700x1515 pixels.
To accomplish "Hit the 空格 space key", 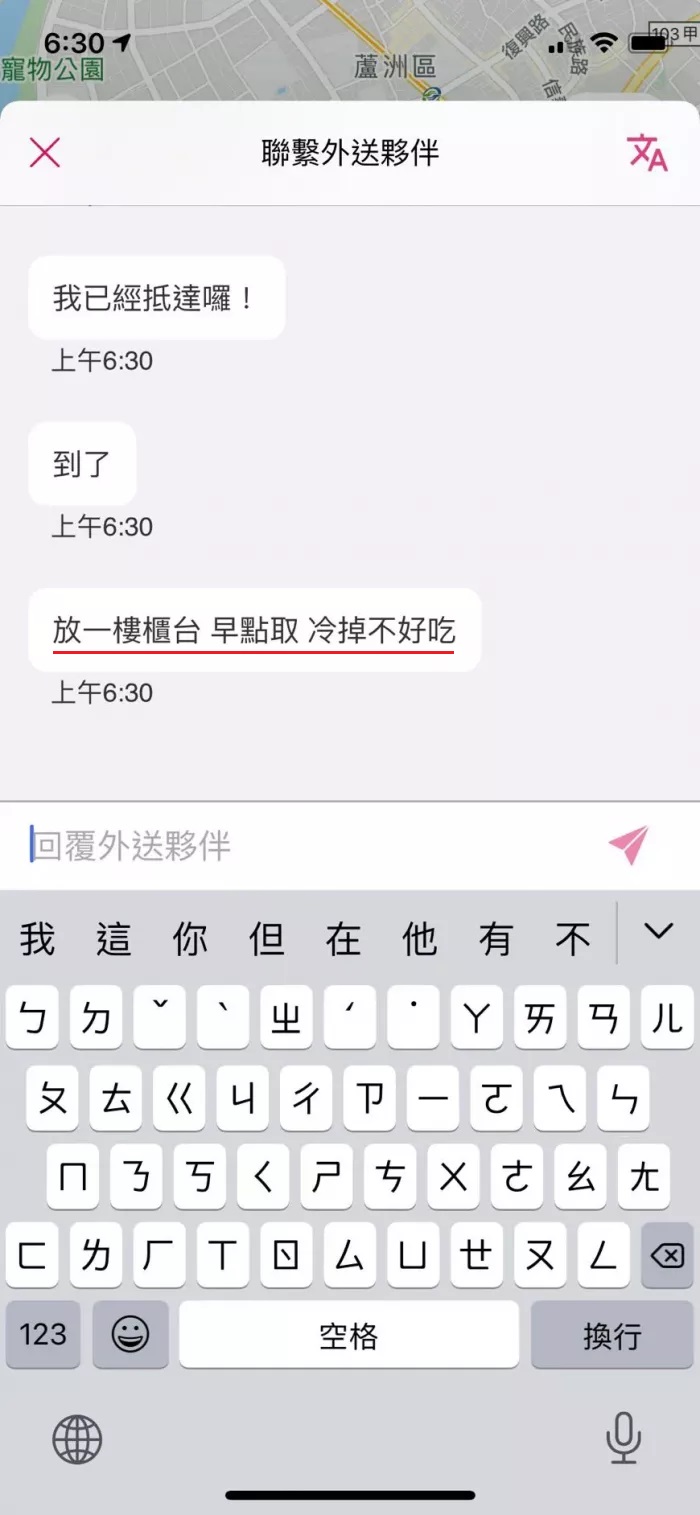I will point(349,1335).
